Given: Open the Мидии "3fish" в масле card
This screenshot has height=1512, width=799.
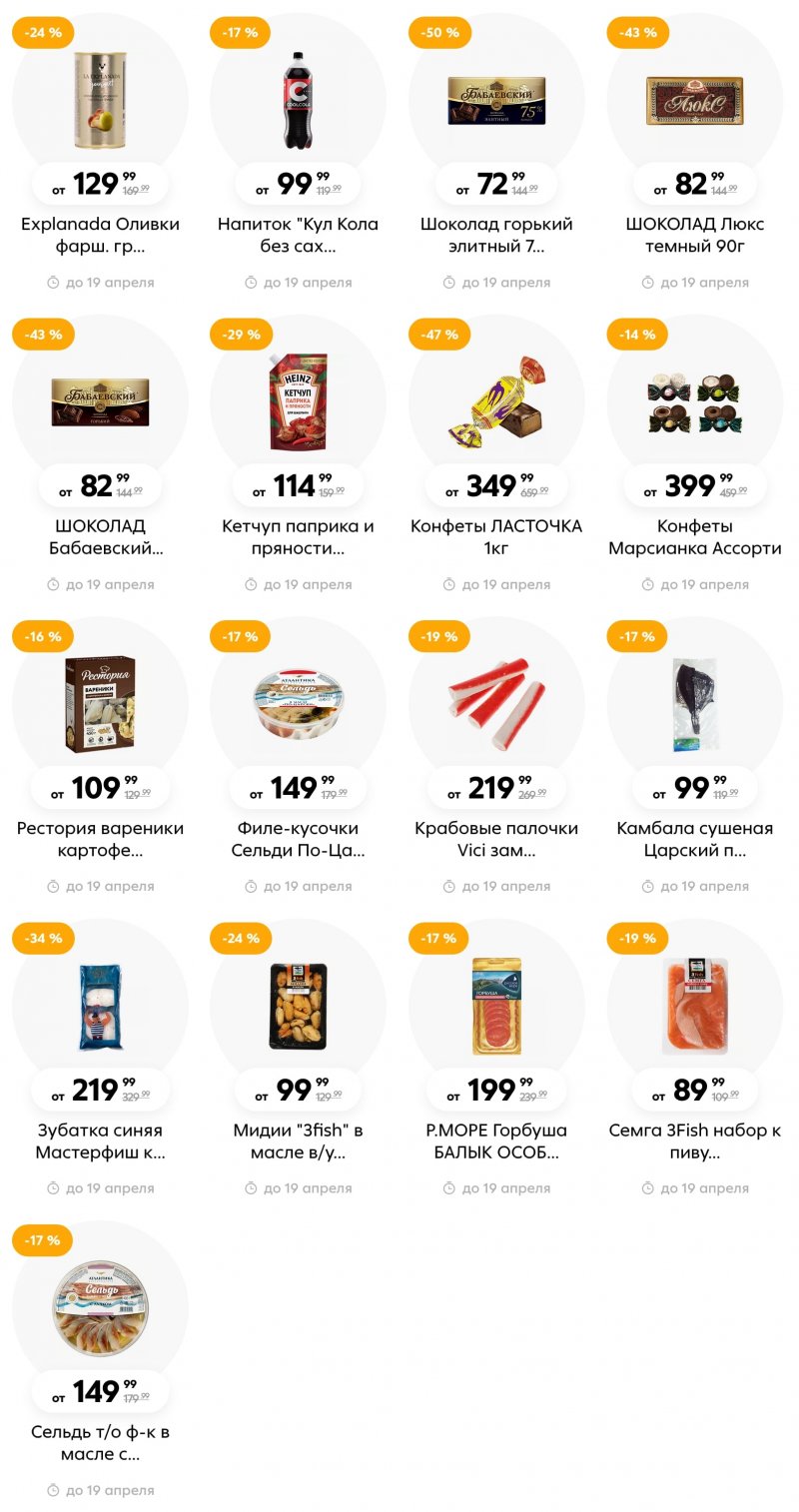Looking at the screenshot, I should pyautogui.click(x=298, y=1007).
